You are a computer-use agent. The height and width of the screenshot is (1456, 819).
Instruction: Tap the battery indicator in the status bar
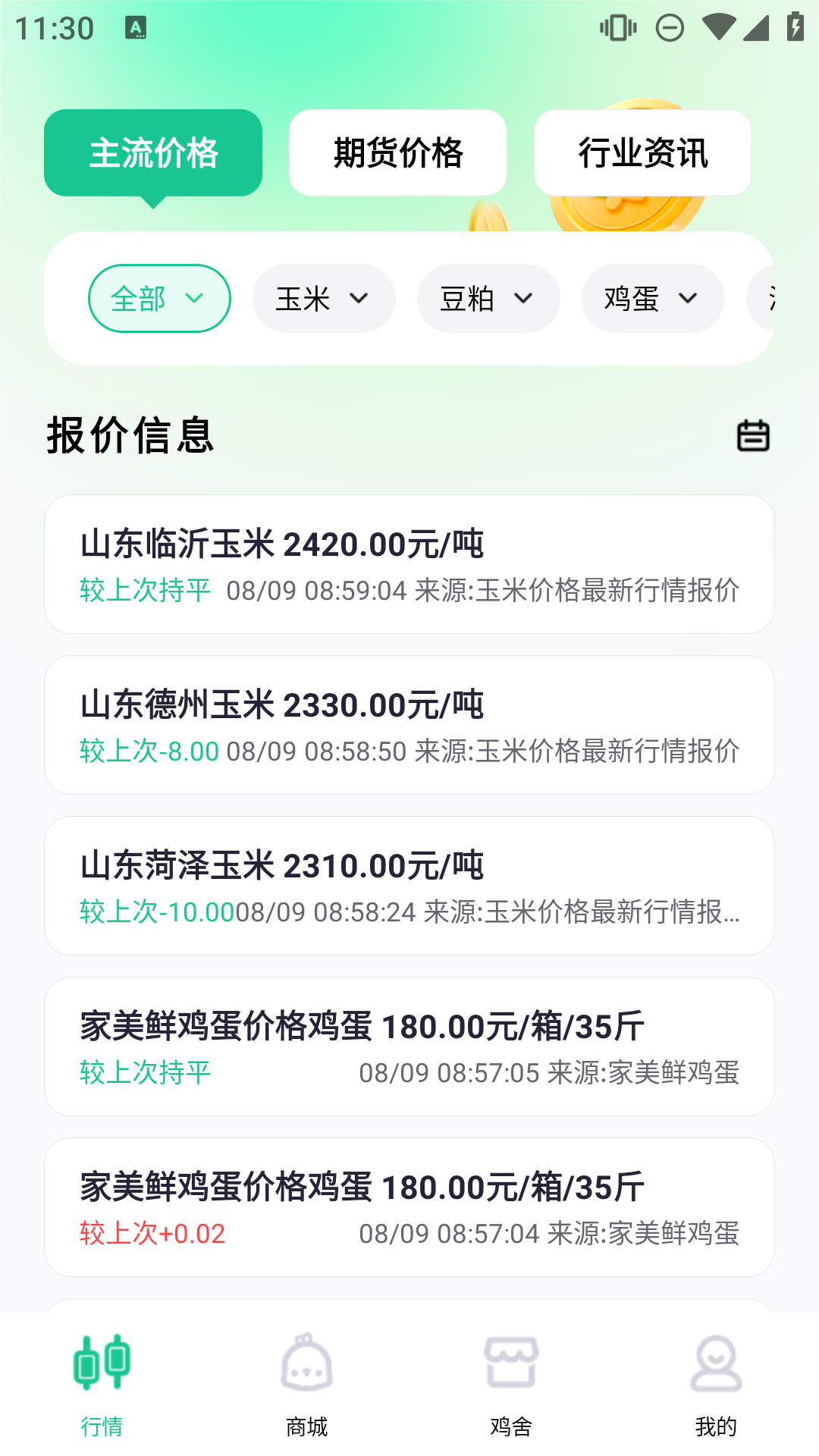point(793,25)
